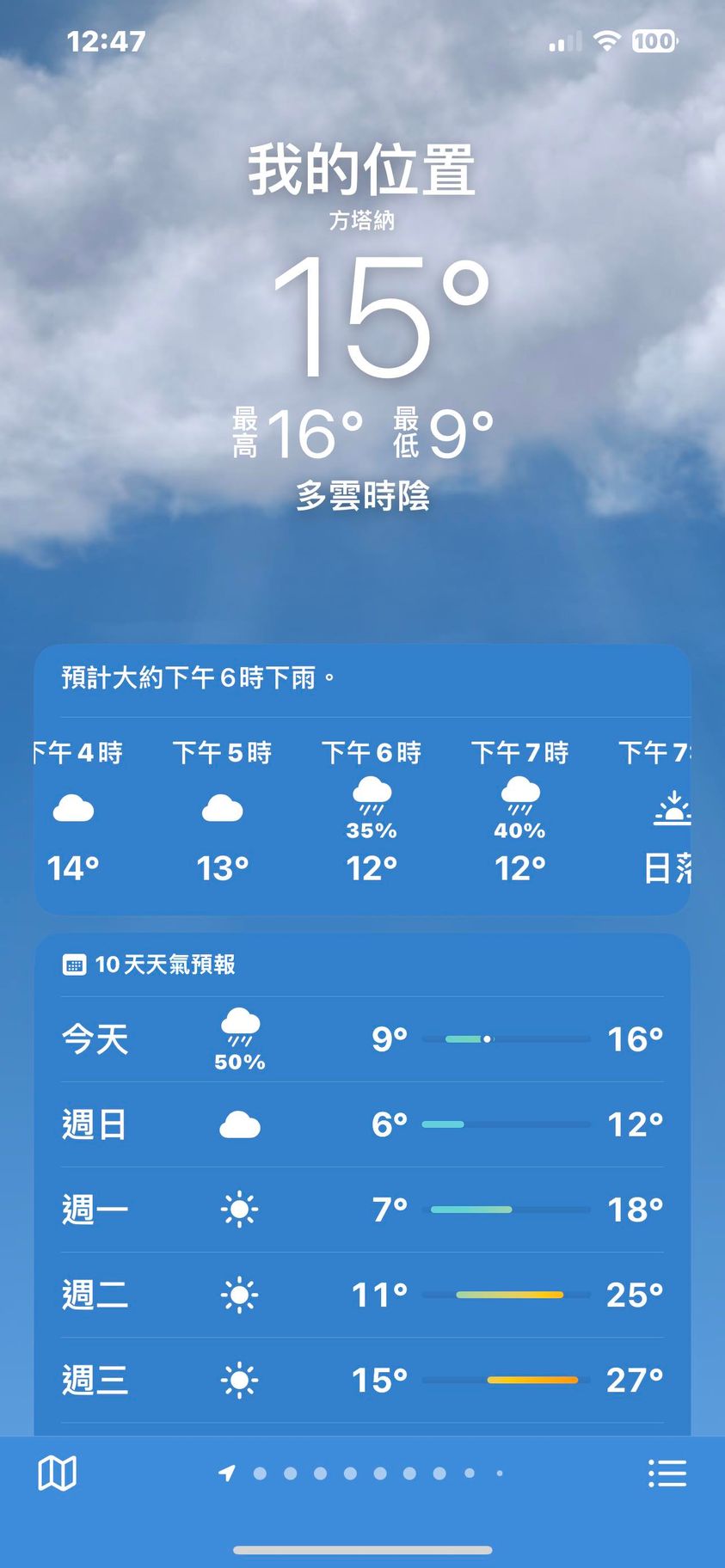Open the weather map

point(58,1473)
